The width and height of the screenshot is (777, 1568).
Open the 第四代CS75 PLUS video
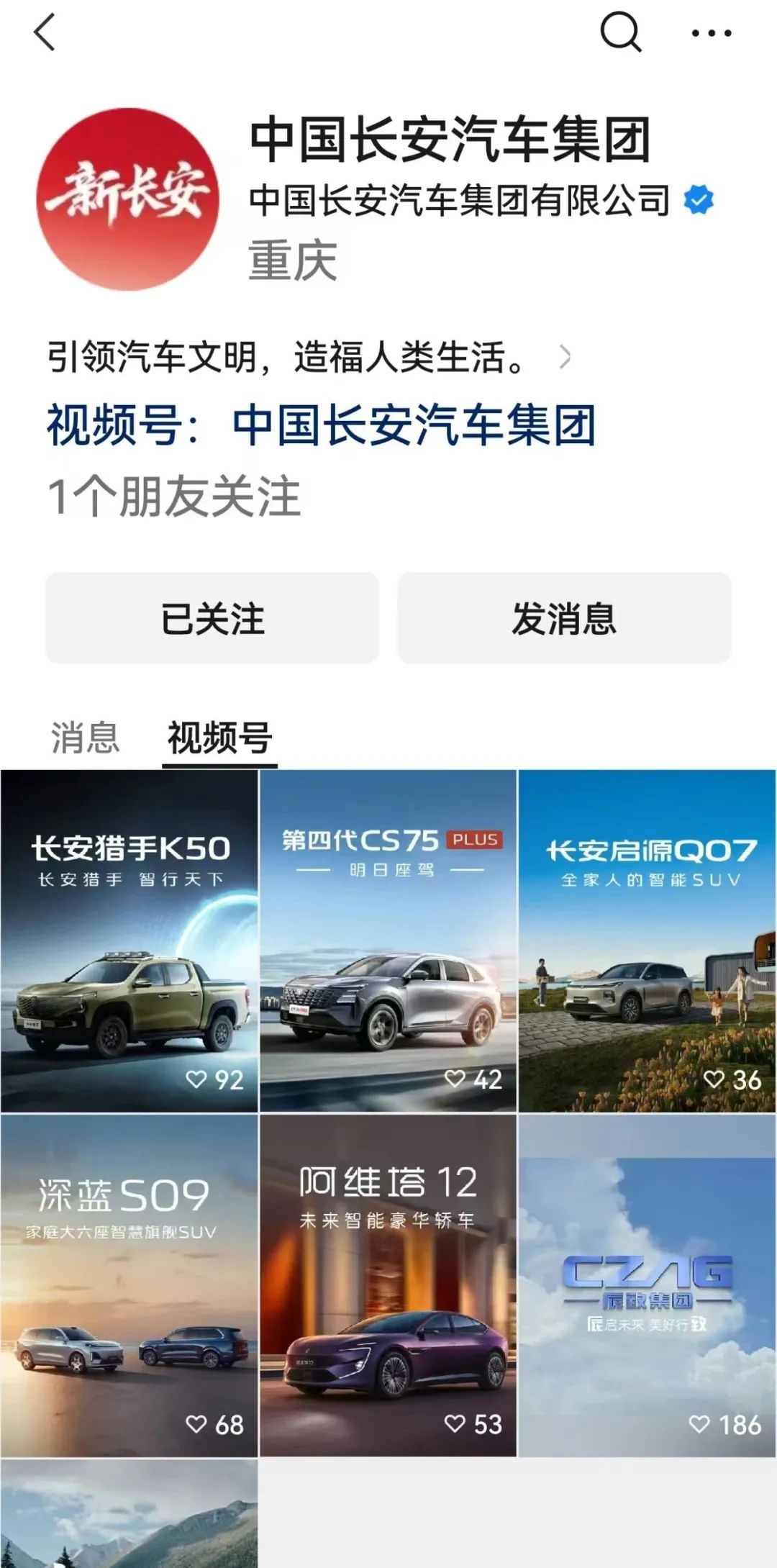pyautogui.click(x=388, y=941)
